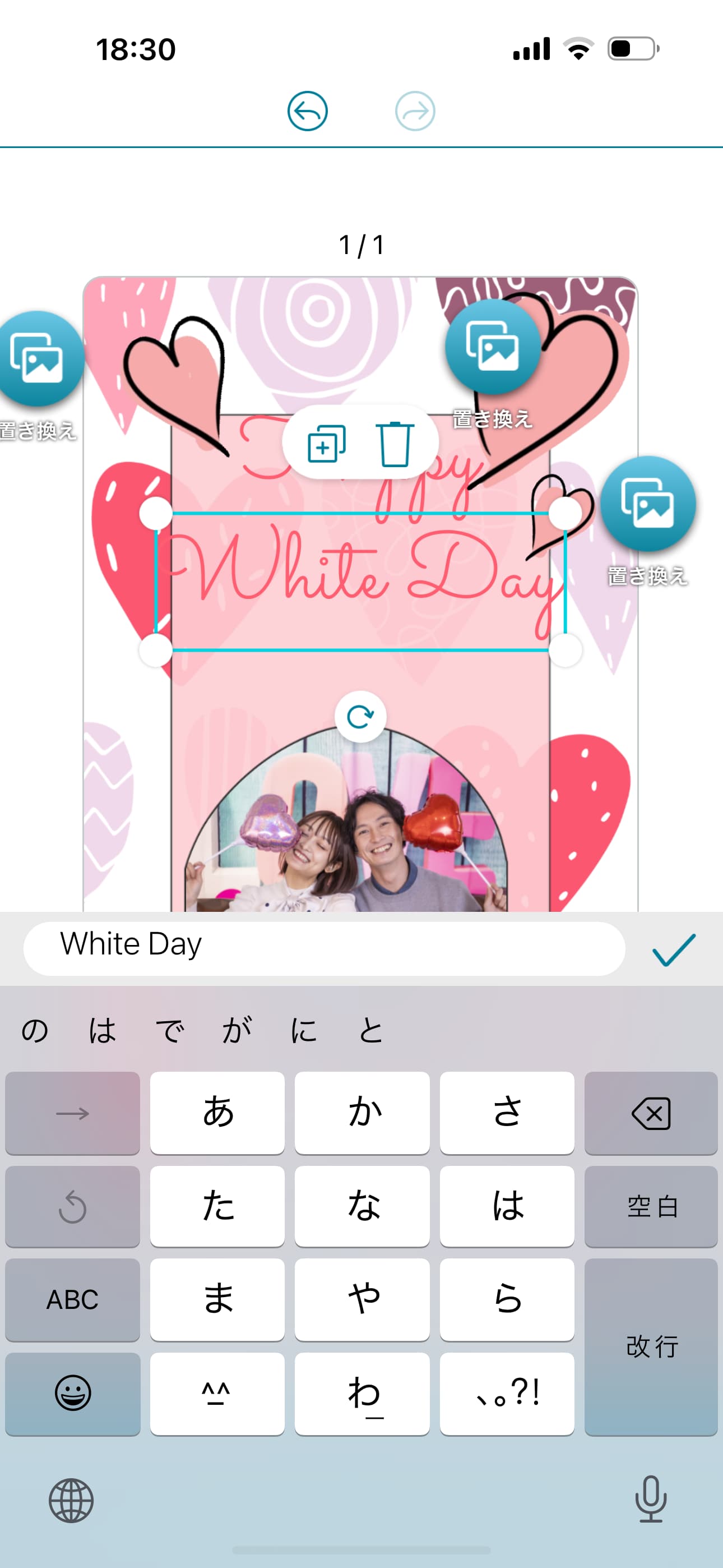Undo the last edit
723x1568 pixels.
click(x=307, y=112)
